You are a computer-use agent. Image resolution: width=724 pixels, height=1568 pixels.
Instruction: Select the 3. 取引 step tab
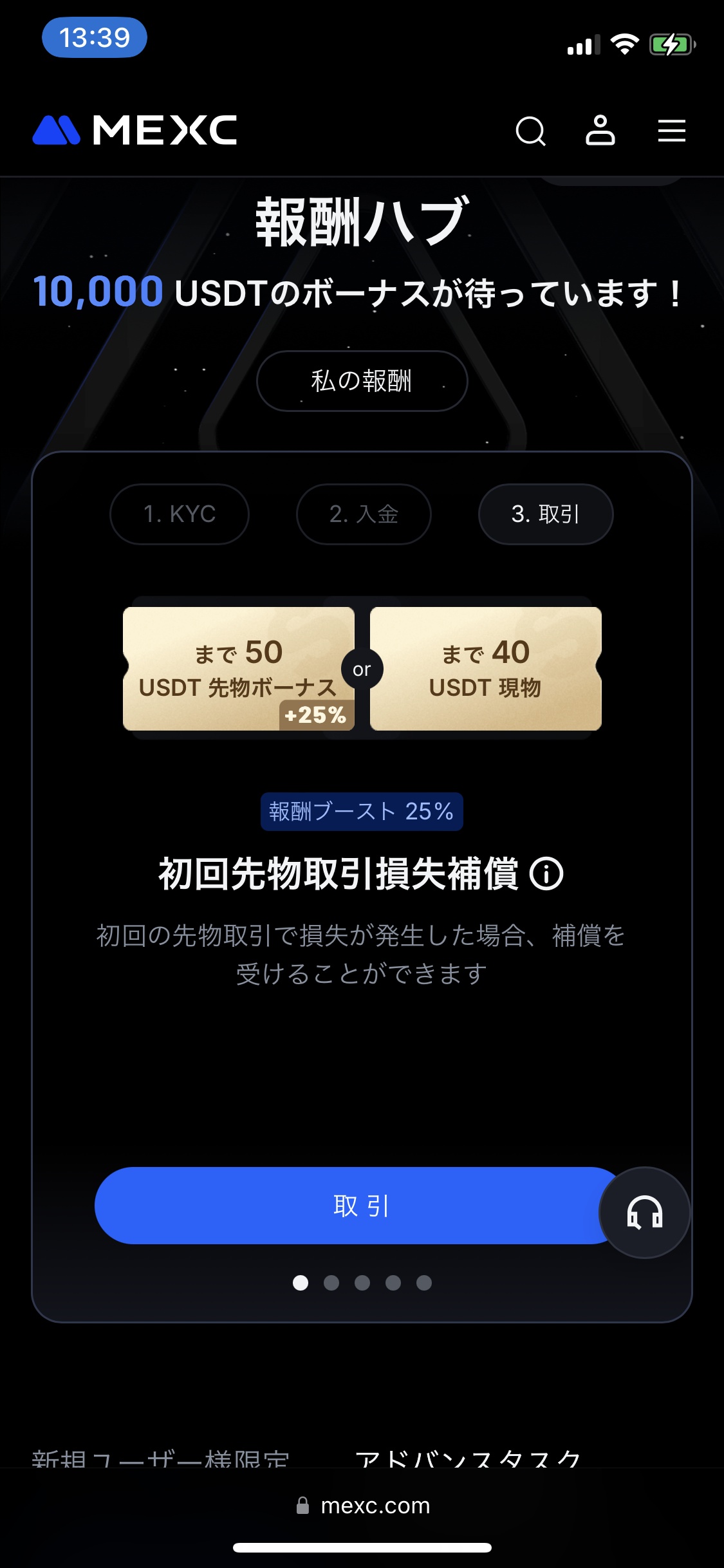[x=546, y=514]
